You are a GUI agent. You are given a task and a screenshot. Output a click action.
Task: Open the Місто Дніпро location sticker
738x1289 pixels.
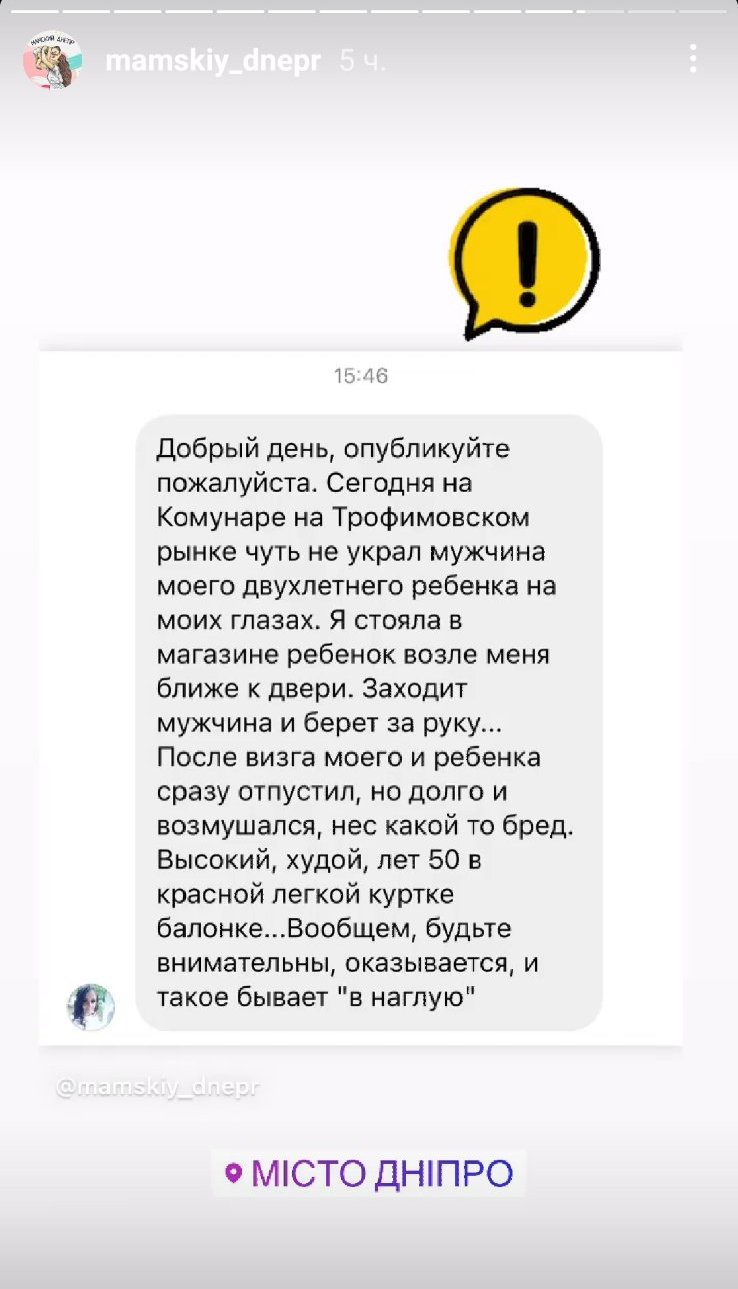pyautogui.click(x=369, y=1173)
